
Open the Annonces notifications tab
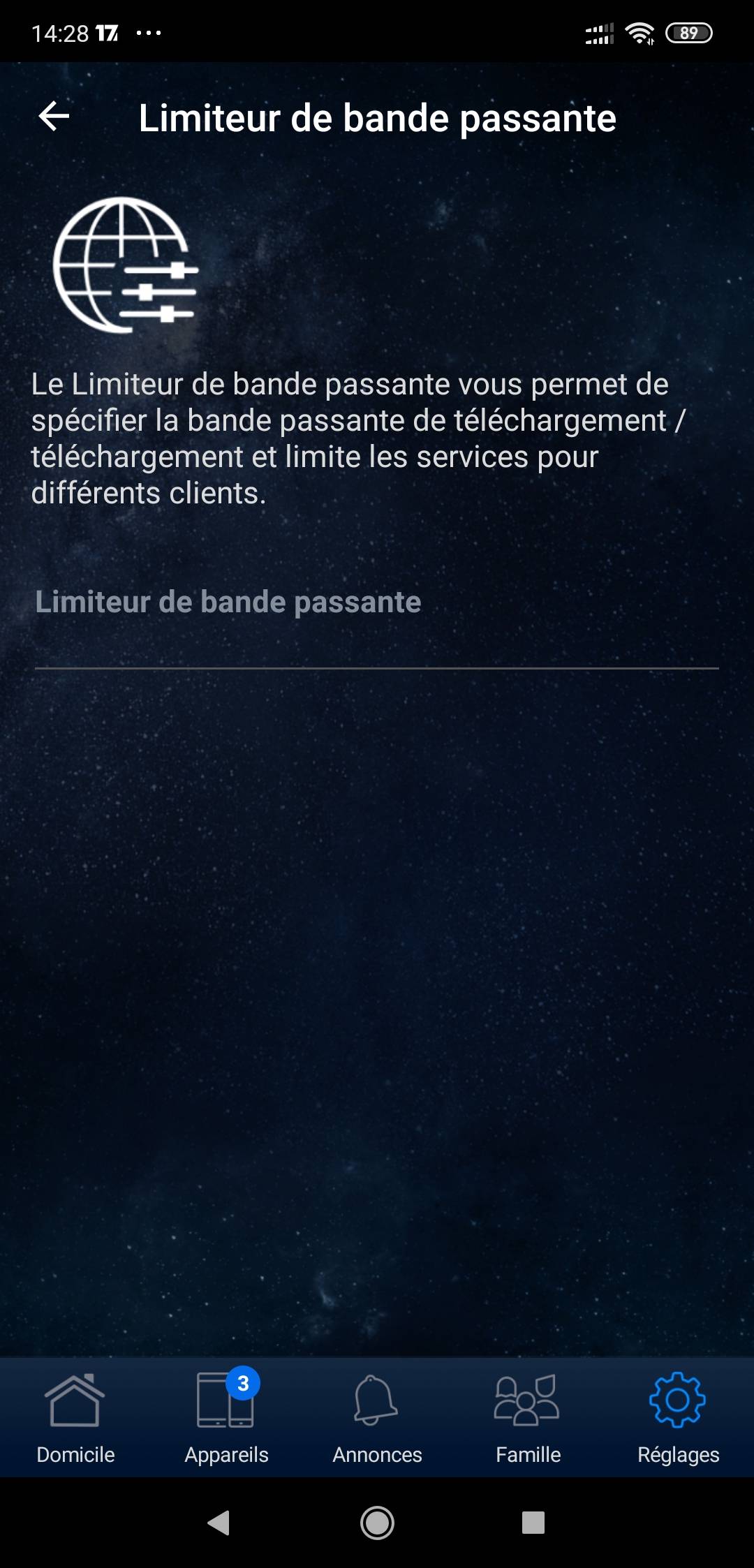tap(377, 1417)
